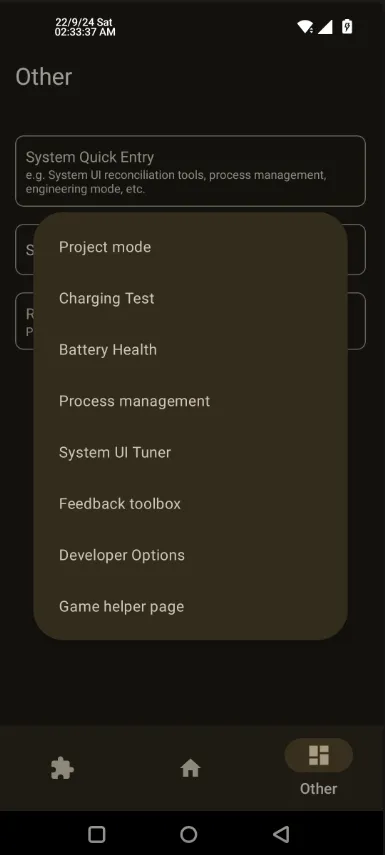Open recent apps with the square button

(x=97, y=834)
